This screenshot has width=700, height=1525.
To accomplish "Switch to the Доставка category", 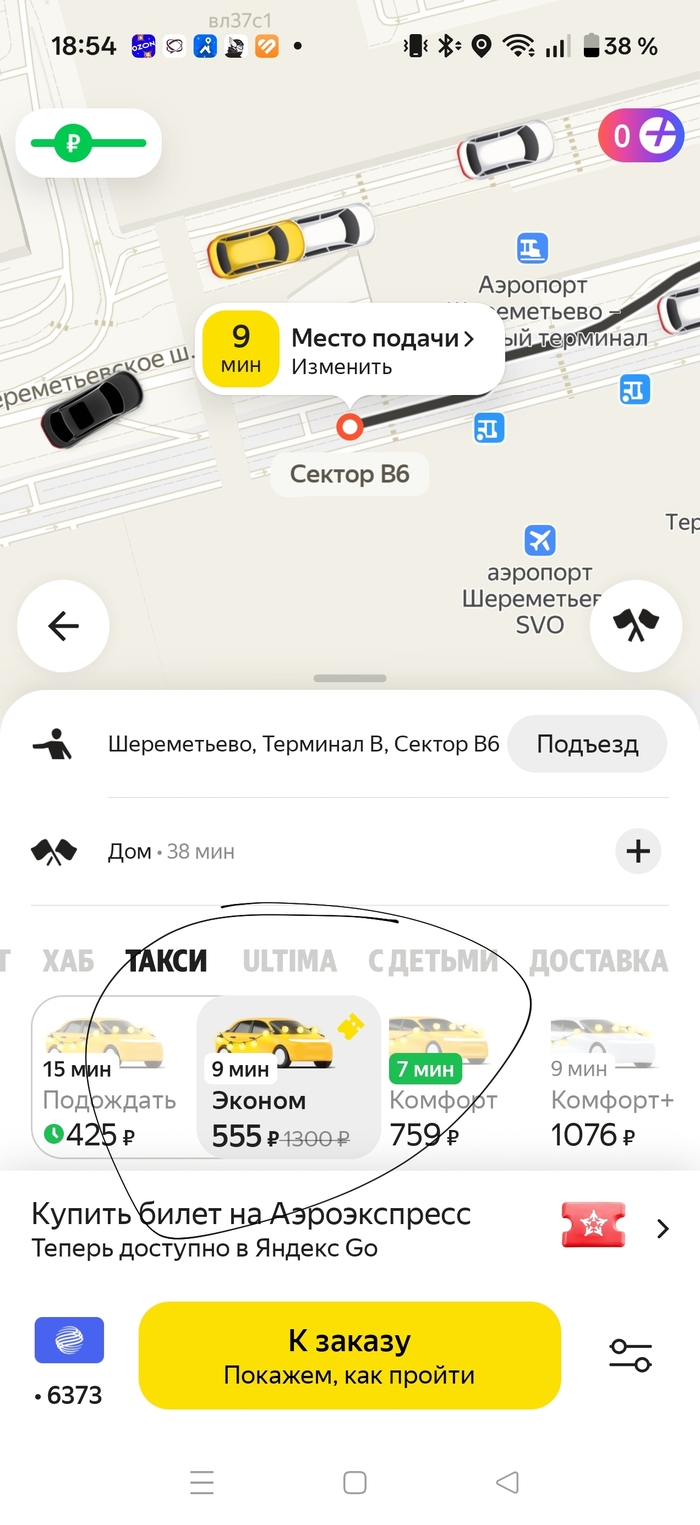I will (x=598, y=961).
